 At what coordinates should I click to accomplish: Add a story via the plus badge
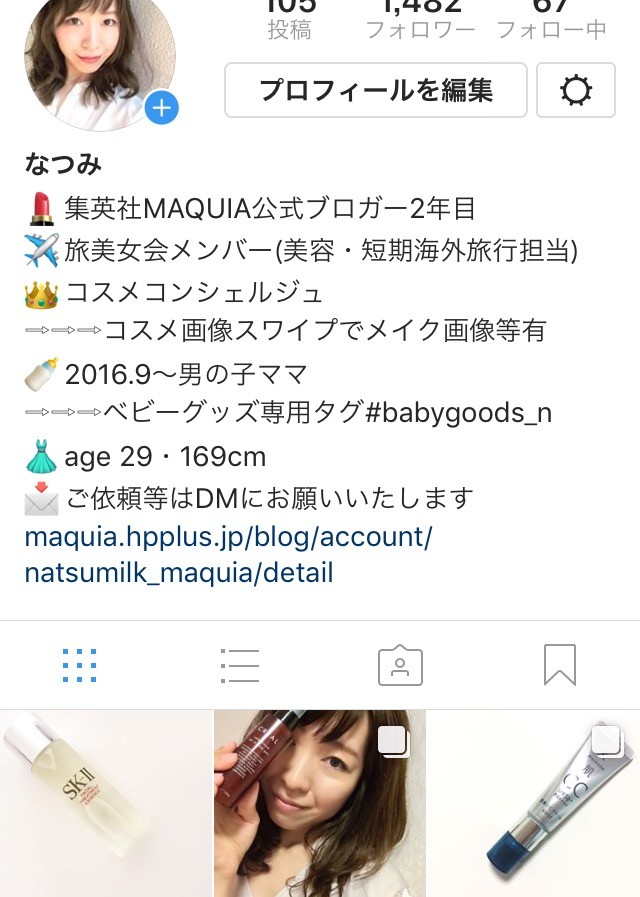(x=161, y=108)
